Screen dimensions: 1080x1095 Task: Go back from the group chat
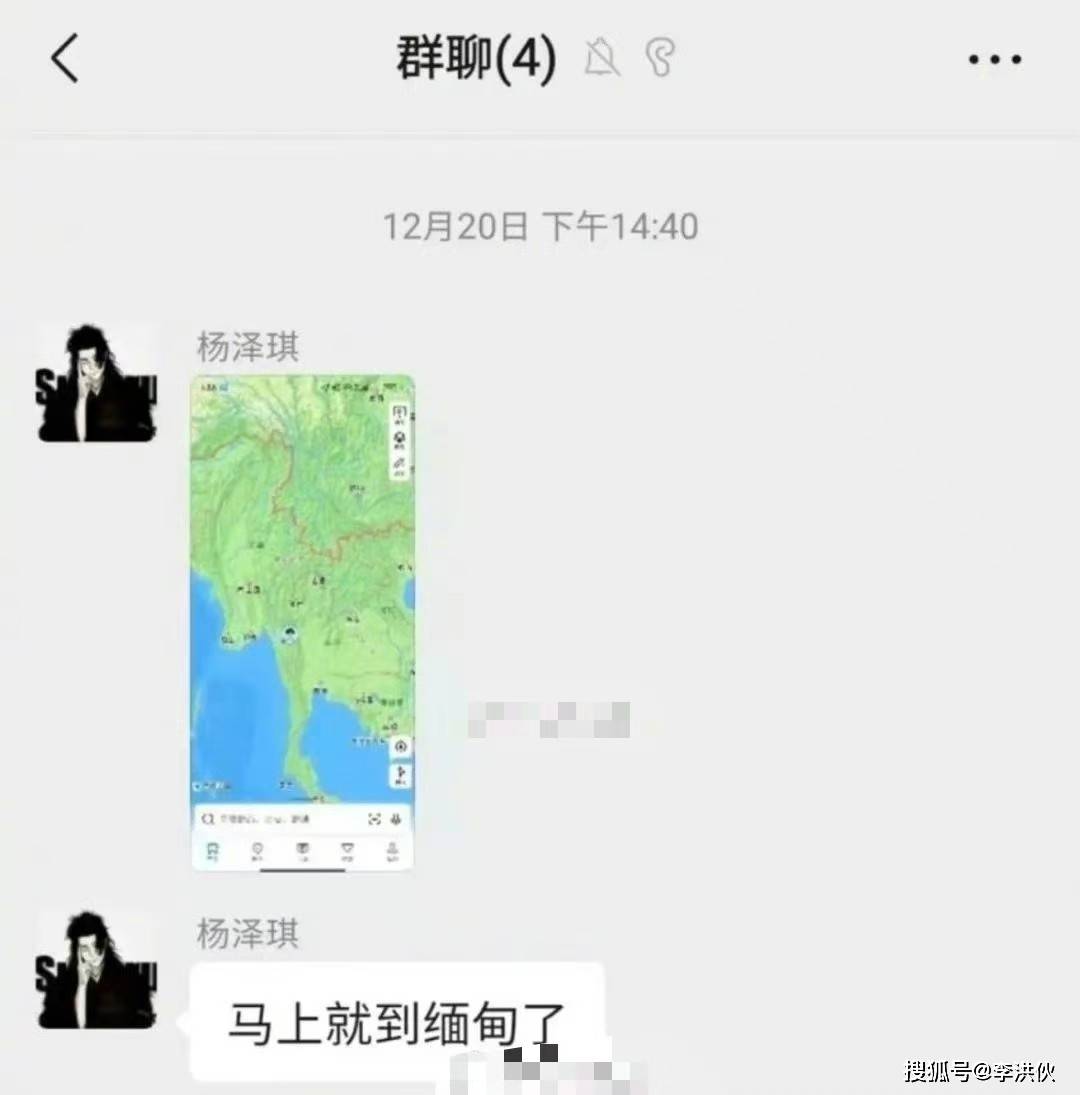[x=64, y=59]
